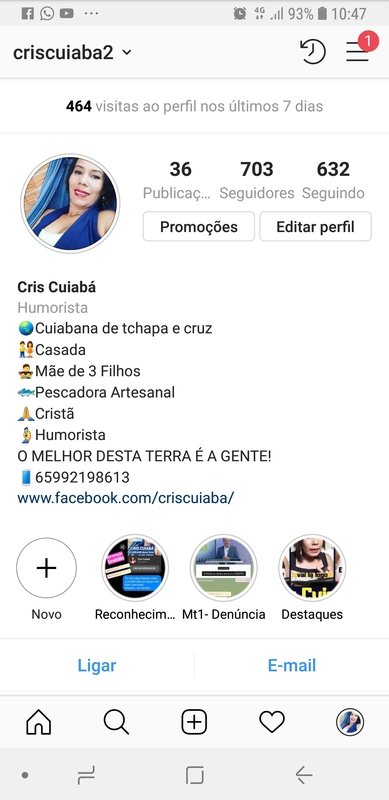The height and width of the screenshot is (800, 389).
Task: Tap Editar perfil button
Action: pos(315,227)
